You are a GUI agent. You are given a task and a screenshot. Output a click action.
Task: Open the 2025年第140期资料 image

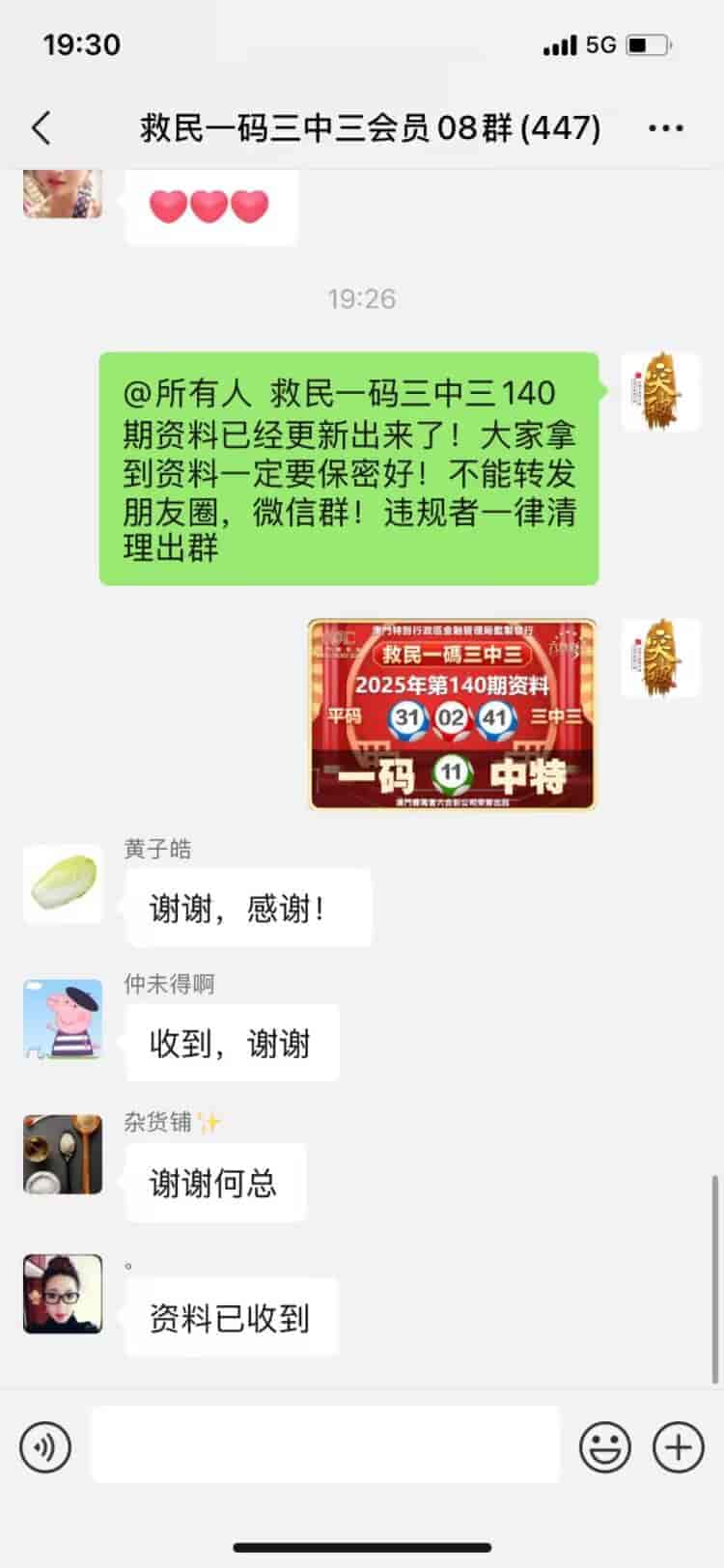click(x=452, y=714)
